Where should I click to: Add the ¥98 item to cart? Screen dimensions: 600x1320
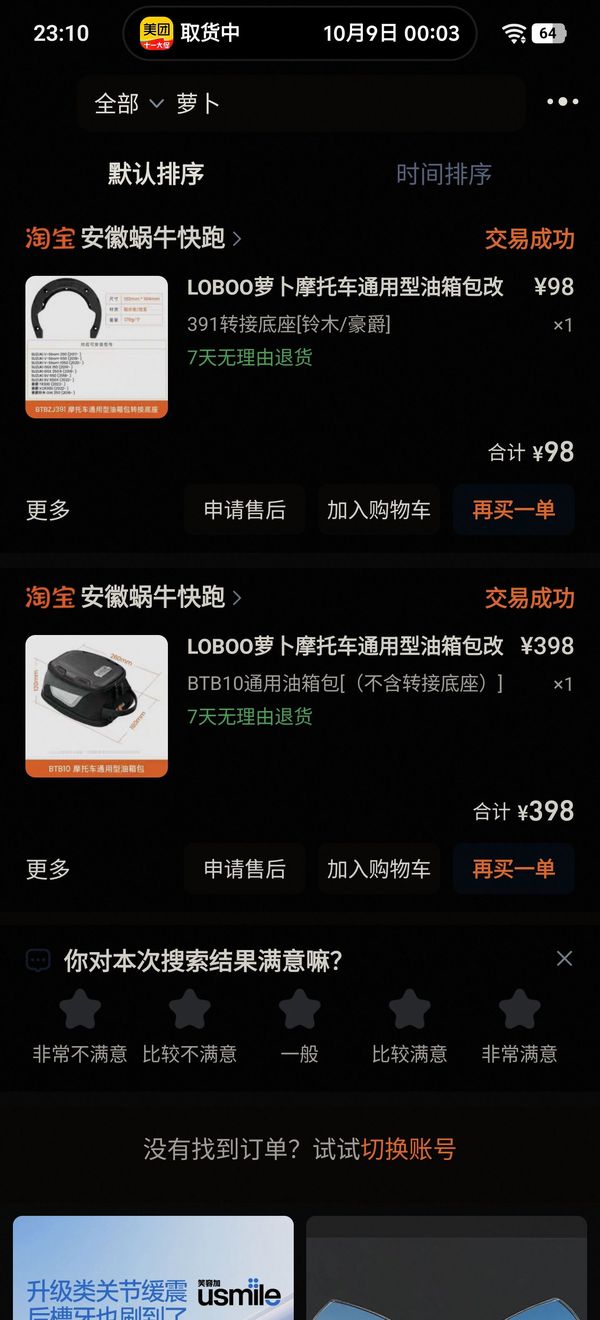[378, 510]
